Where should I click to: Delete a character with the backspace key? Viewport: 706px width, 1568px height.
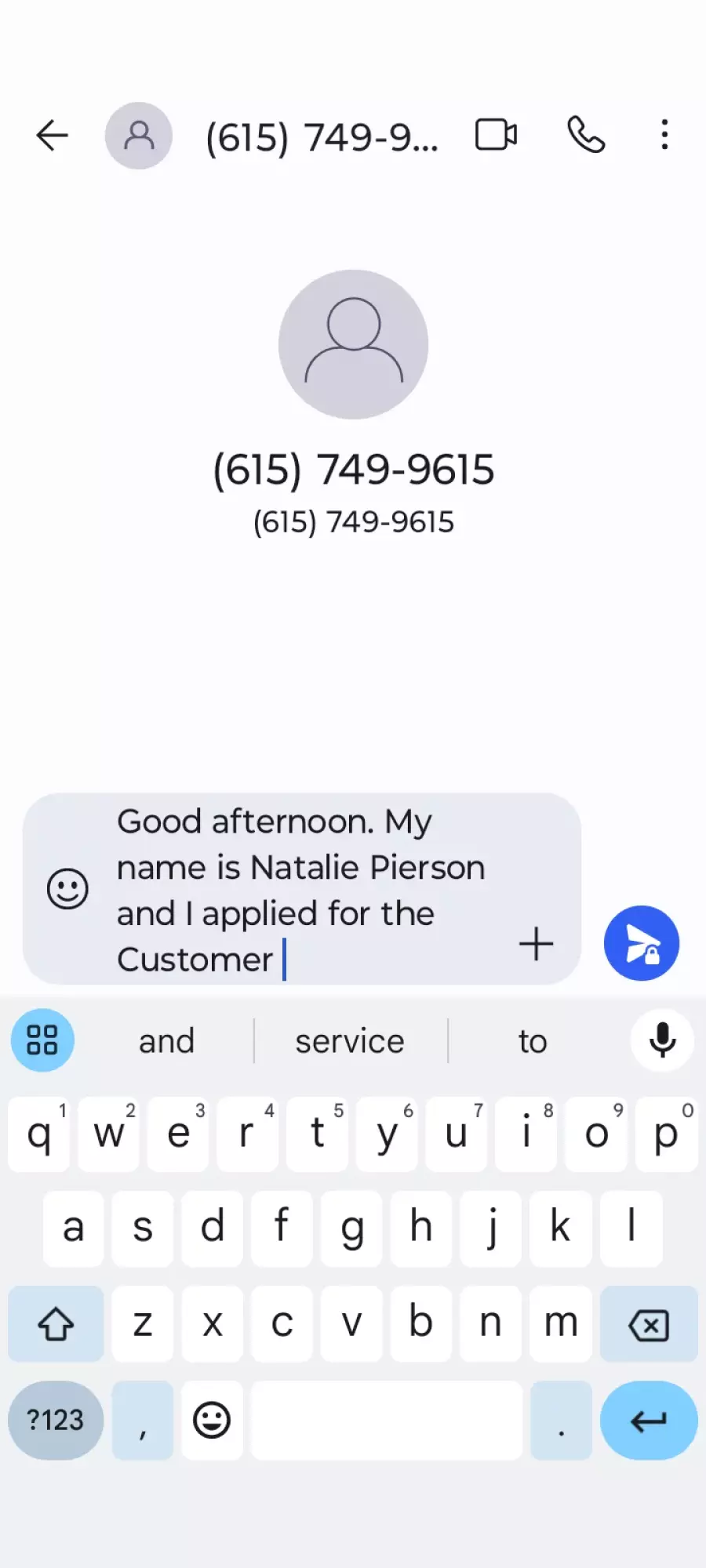coord(649,1324)
